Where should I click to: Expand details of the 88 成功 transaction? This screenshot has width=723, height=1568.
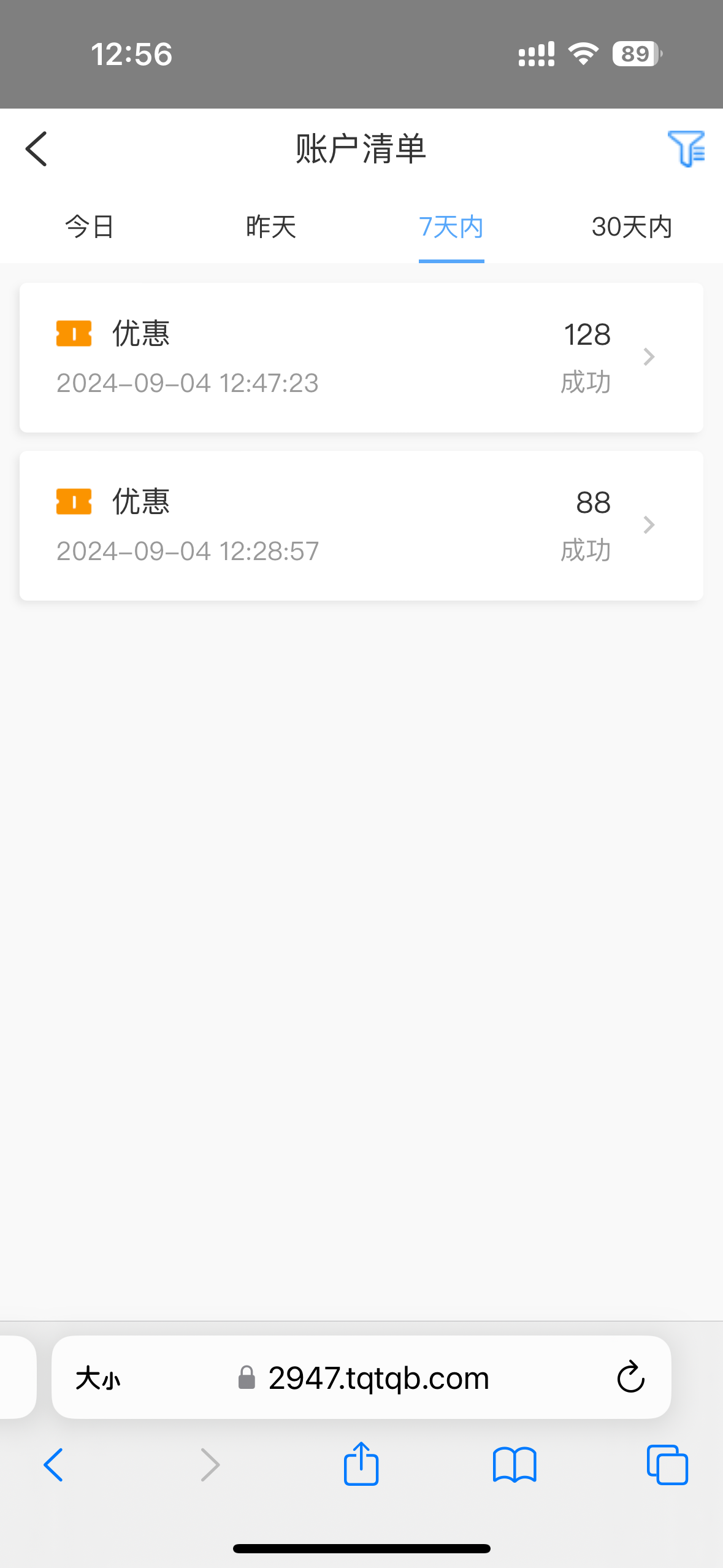tap(648, 525)
